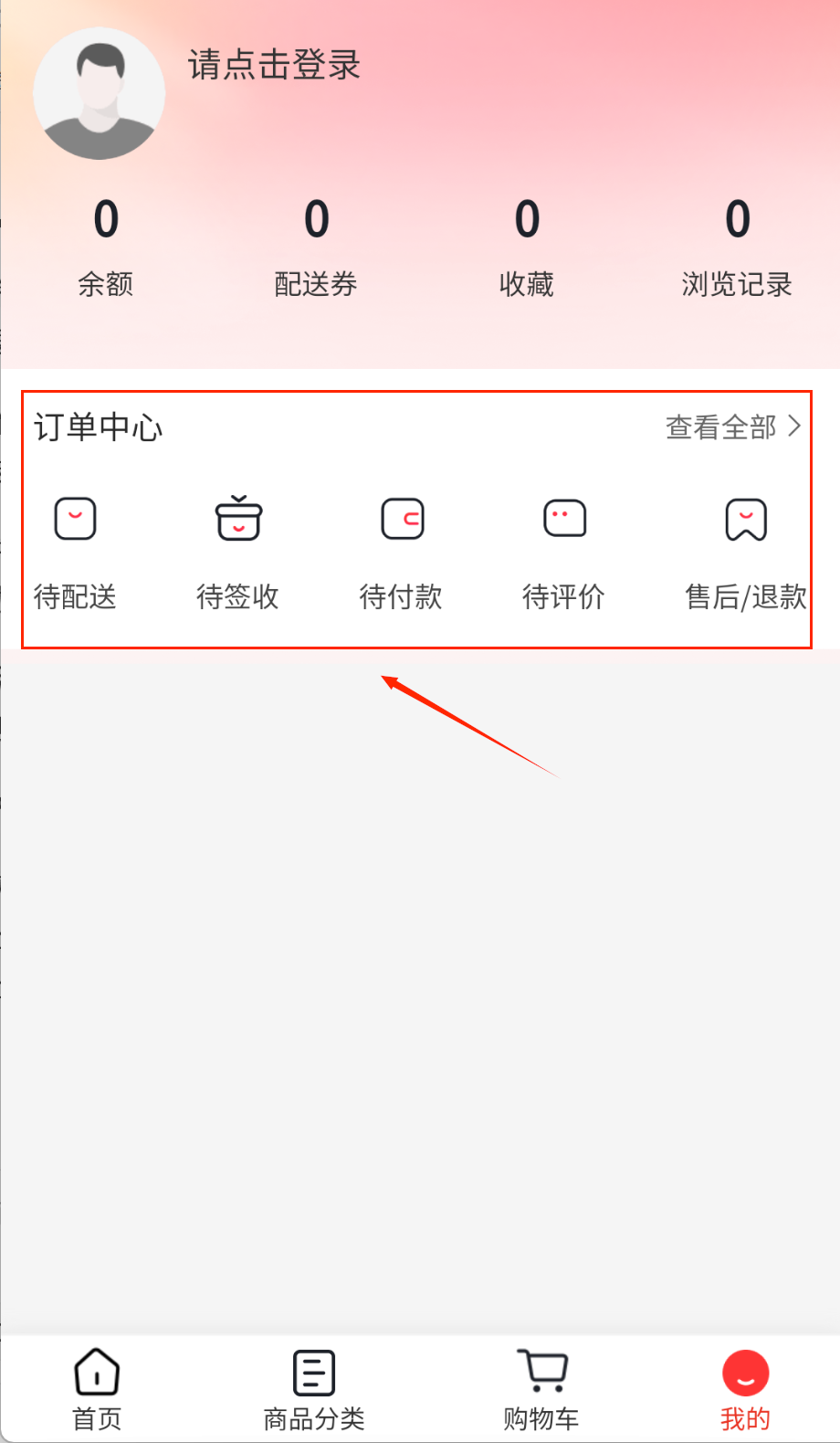View all orders via 查看全部
The width and height of the screenshot is (840, 1443).
pyautogui.click(x=732, y=427)
